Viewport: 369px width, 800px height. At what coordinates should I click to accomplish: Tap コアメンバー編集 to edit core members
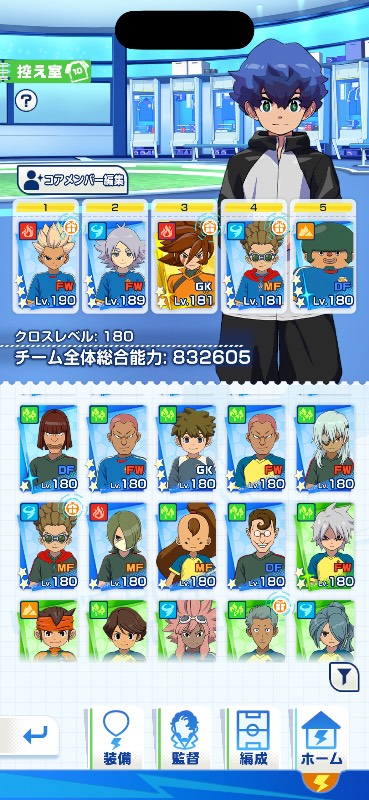pyautogui.click(x=72, y=180)
